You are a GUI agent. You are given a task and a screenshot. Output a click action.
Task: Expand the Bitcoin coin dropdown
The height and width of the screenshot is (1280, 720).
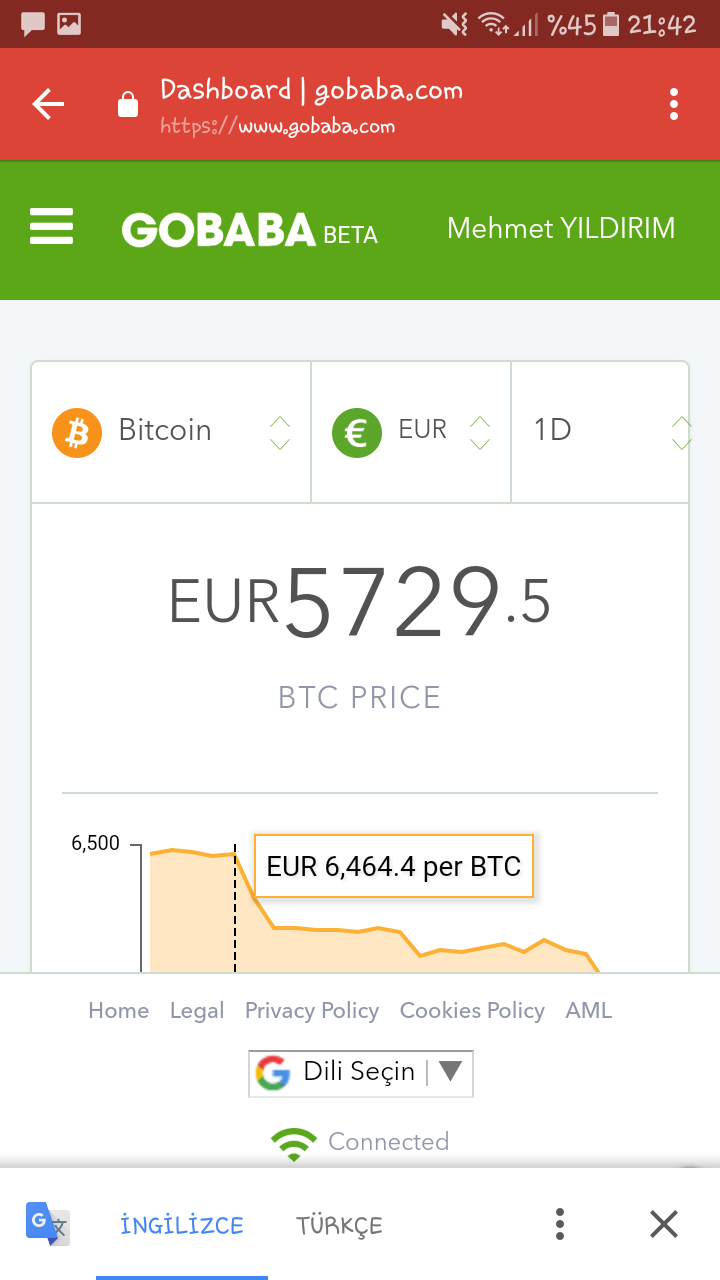pos(171,431)
